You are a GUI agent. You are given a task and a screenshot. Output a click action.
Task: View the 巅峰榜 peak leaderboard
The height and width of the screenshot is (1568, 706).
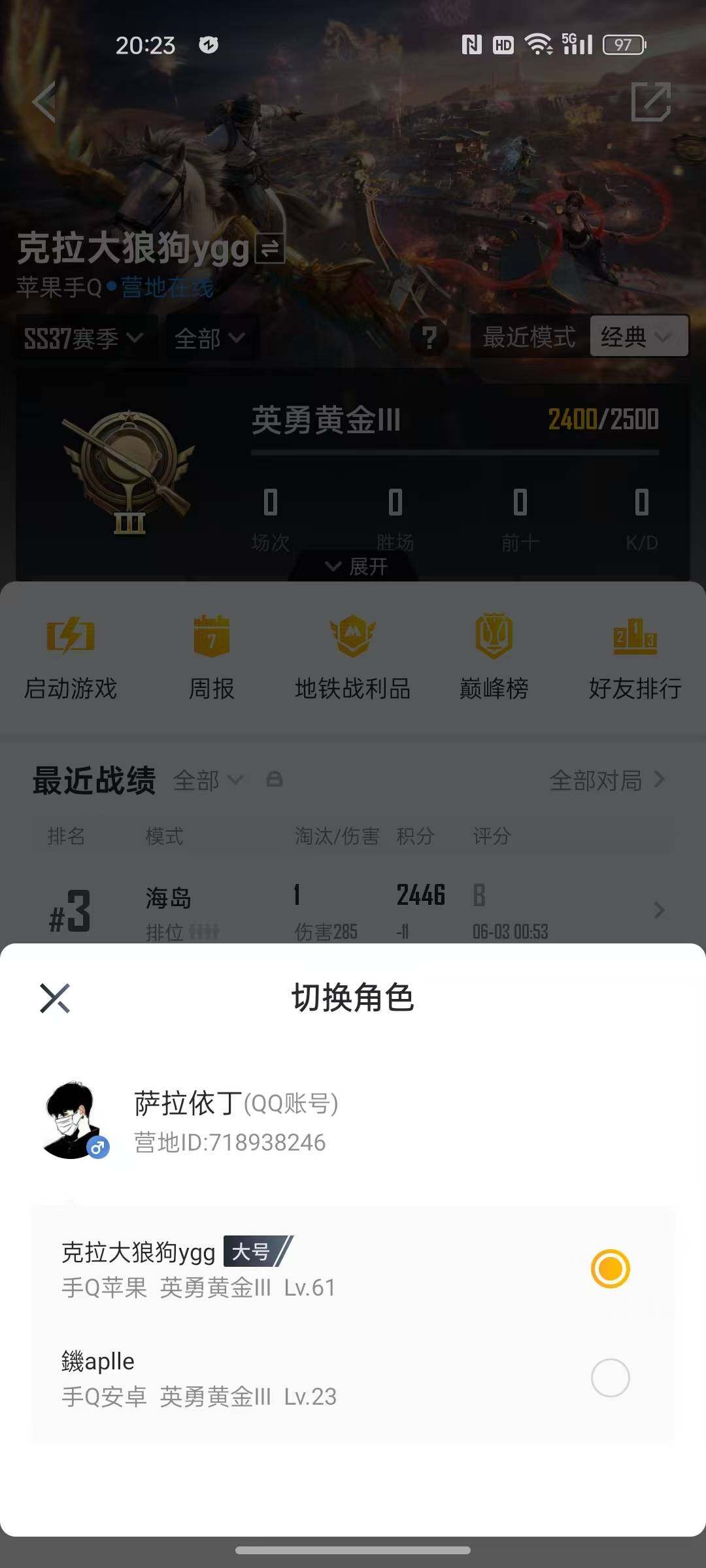tap(494, 653)
